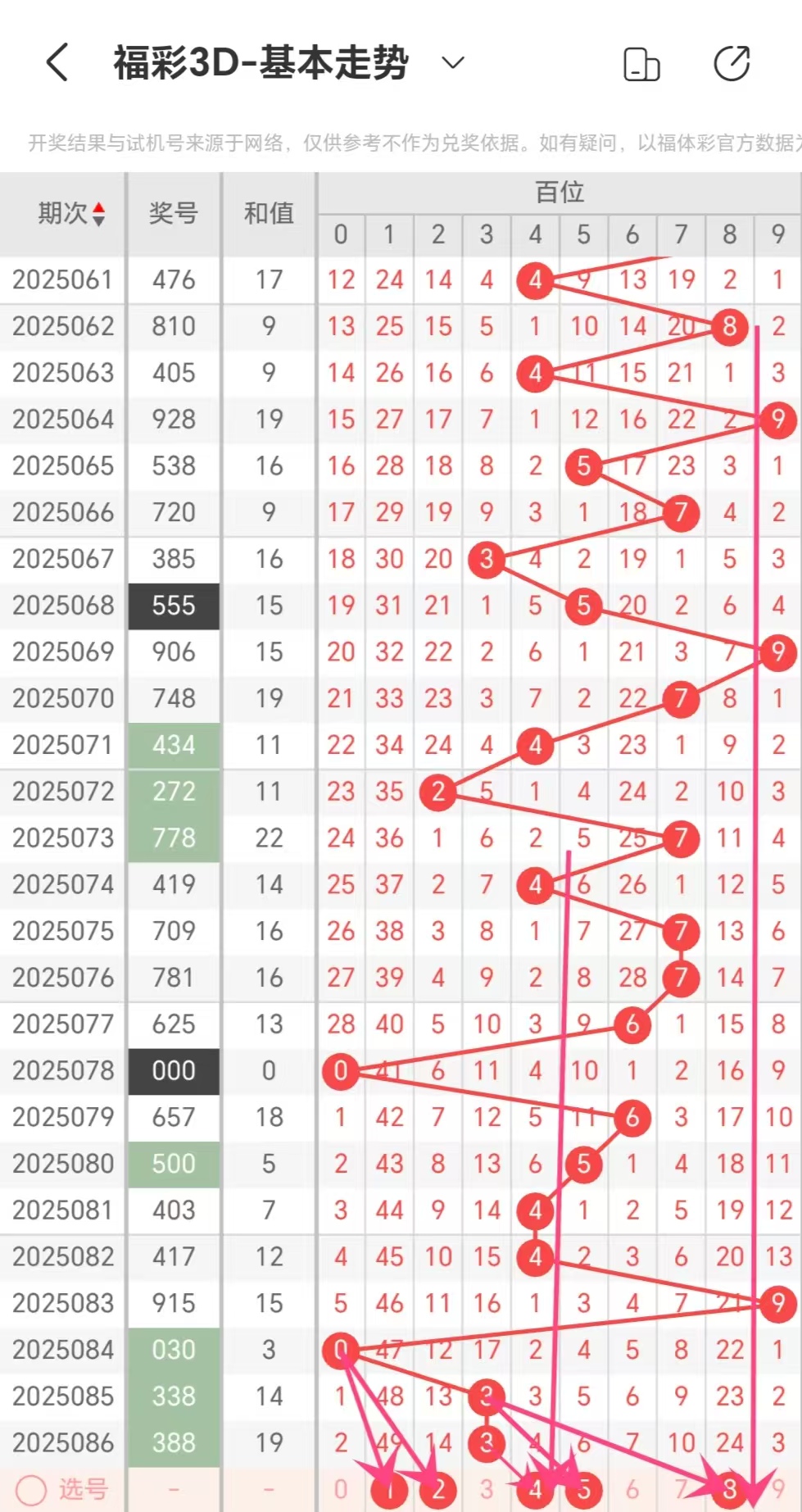Viewport: 802px width, 1512px height.
Task: Tap ball 1 in the 选号 row
Action: [x=390, y=1489]
